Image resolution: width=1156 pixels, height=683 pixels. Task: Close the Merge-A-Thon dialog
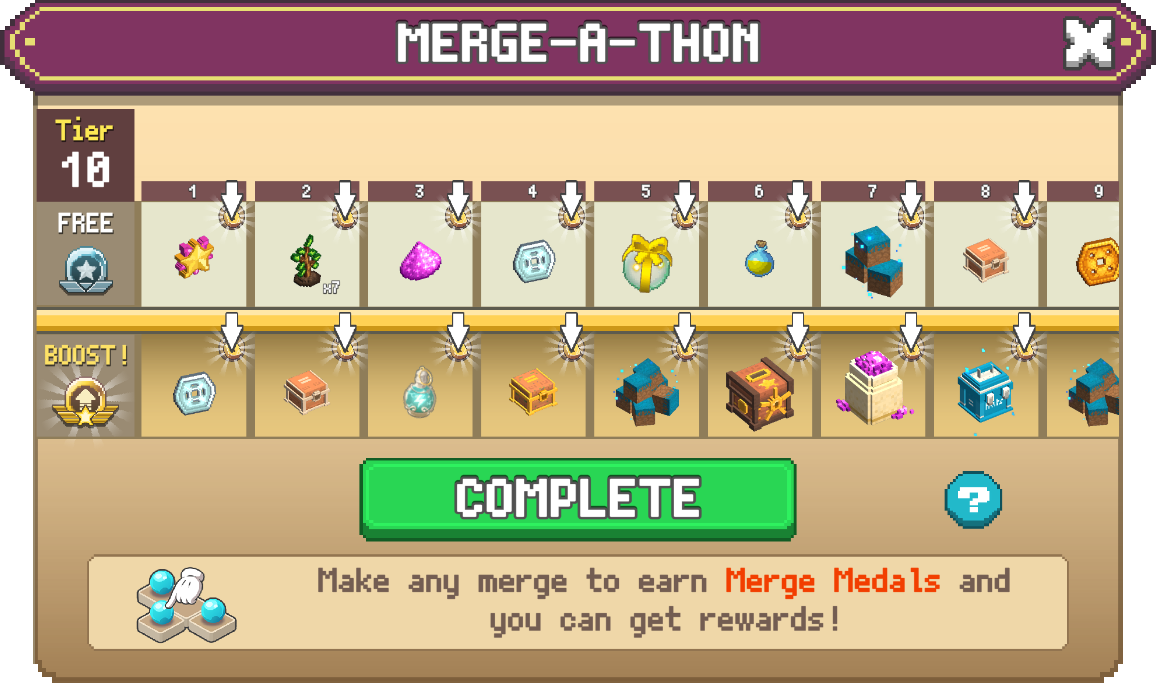click(x=1088, y=43)
